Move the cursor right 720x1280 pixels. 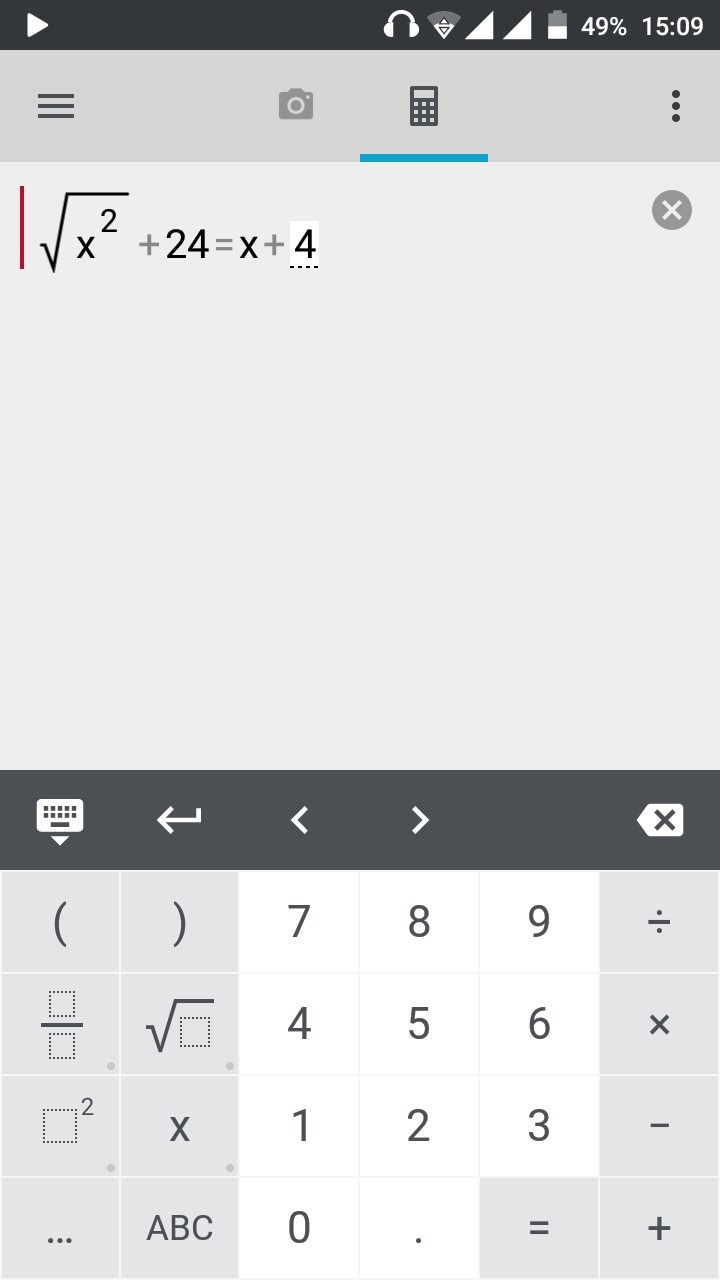coord(420,820)
